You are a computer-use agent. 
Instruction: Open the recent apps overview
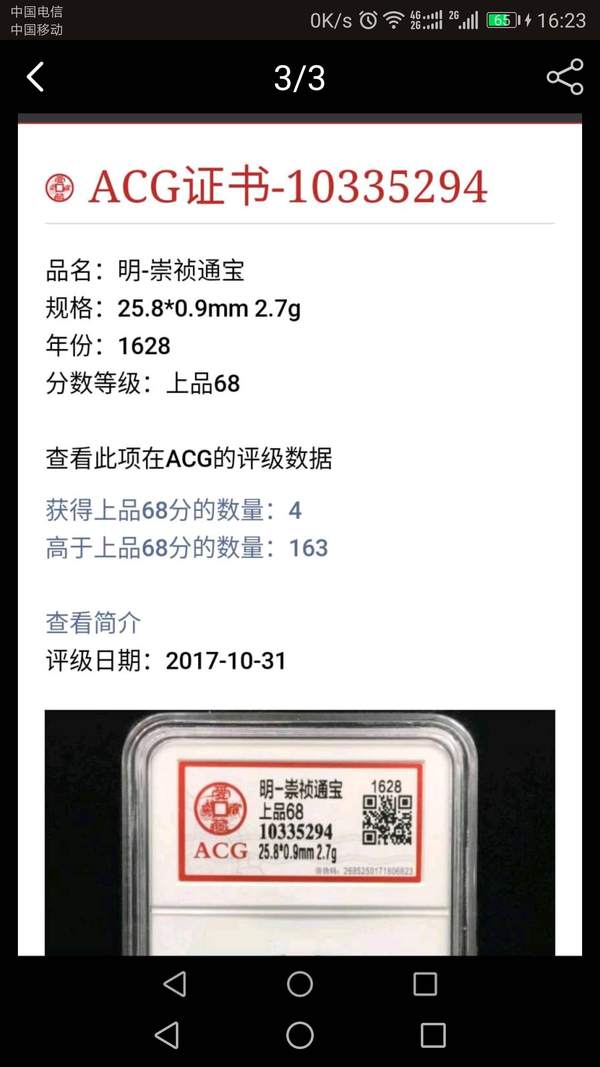click(x=433, y=1034)
